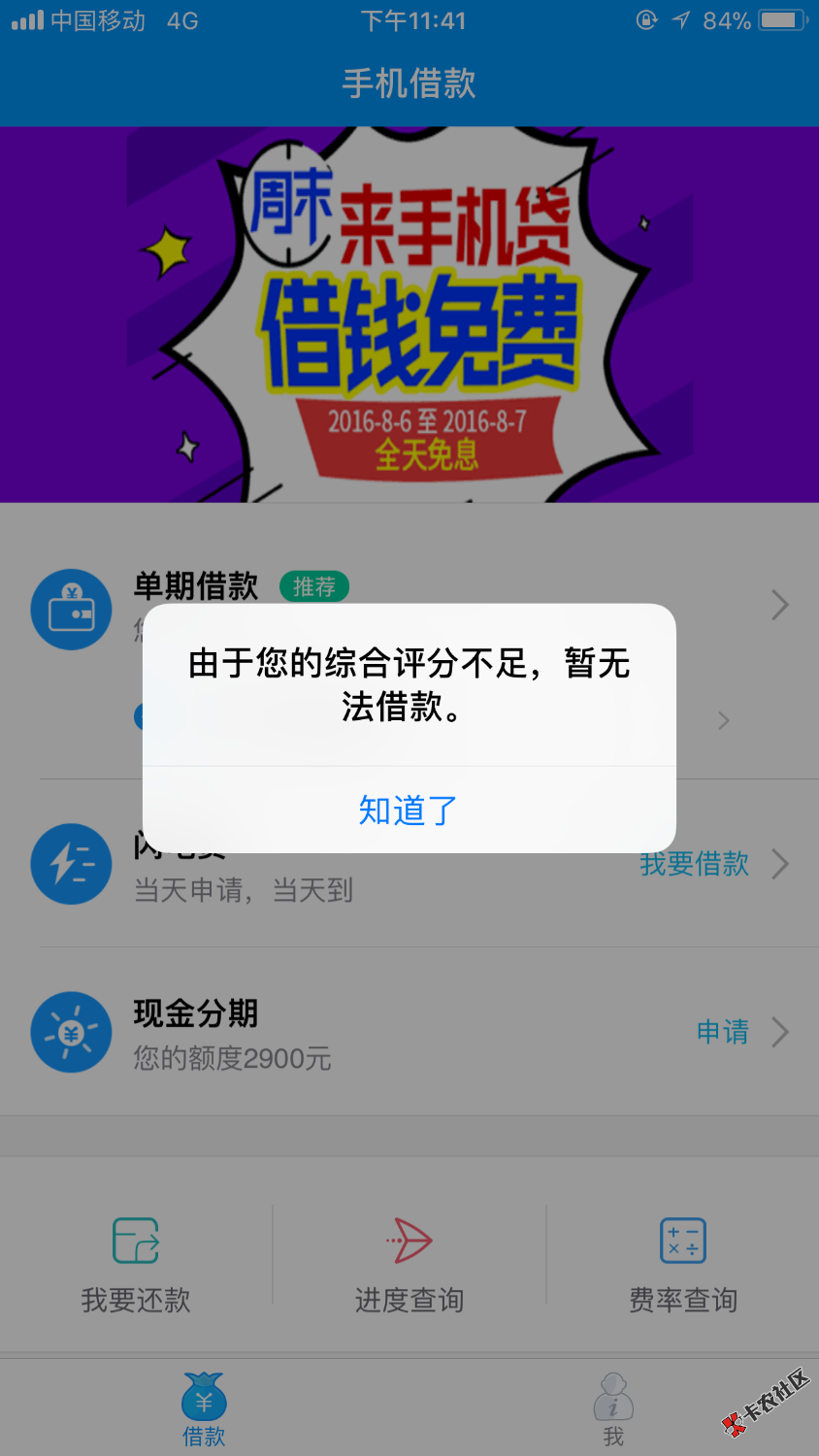Open the 单期借款 row
This screenshot has height=1456, width=819.
(409, 641)
